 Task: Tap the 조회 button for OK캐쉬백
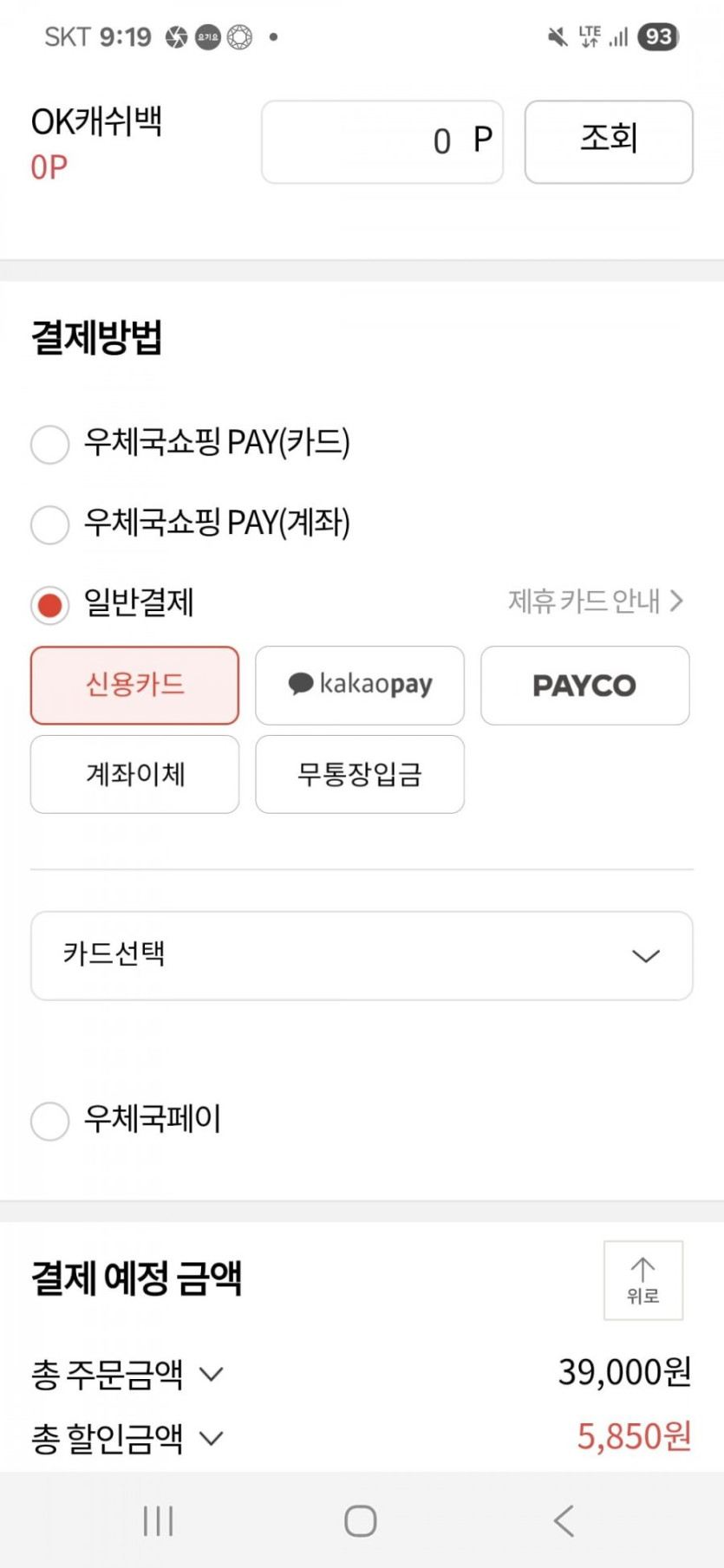coord(609,142)
